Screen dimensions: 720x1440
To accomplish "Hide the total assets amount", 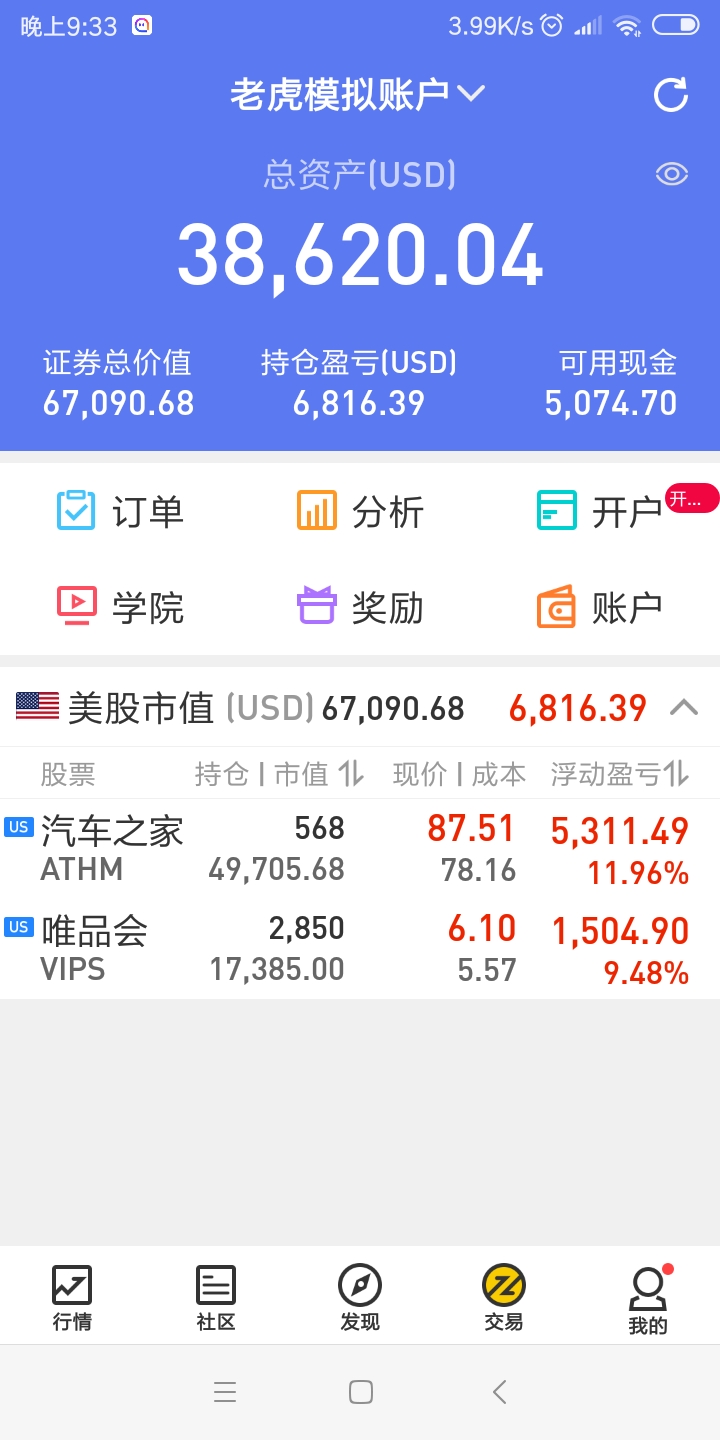I will (x=671, y=174).
